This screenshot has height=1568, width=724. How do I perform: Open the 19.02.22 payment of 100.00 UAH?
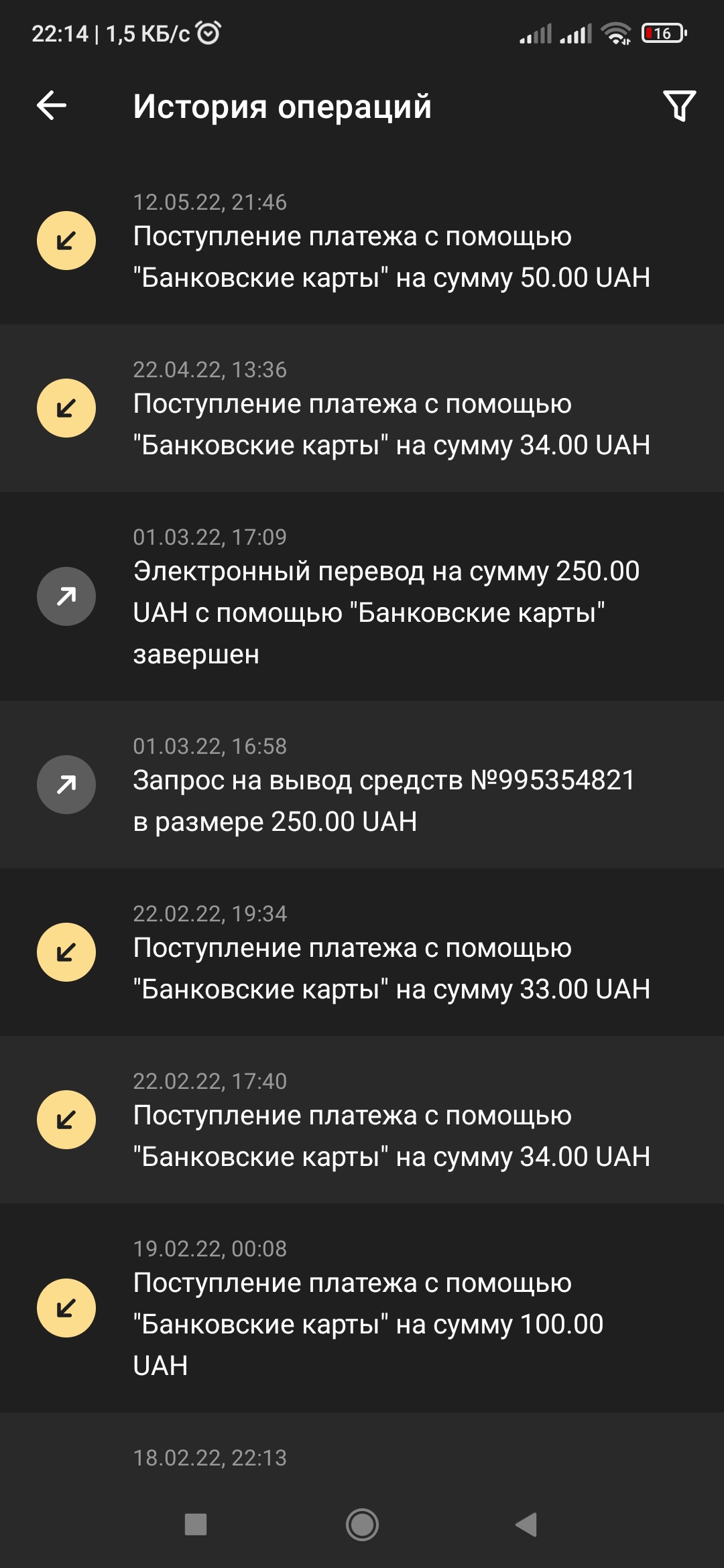point(362,1308)
